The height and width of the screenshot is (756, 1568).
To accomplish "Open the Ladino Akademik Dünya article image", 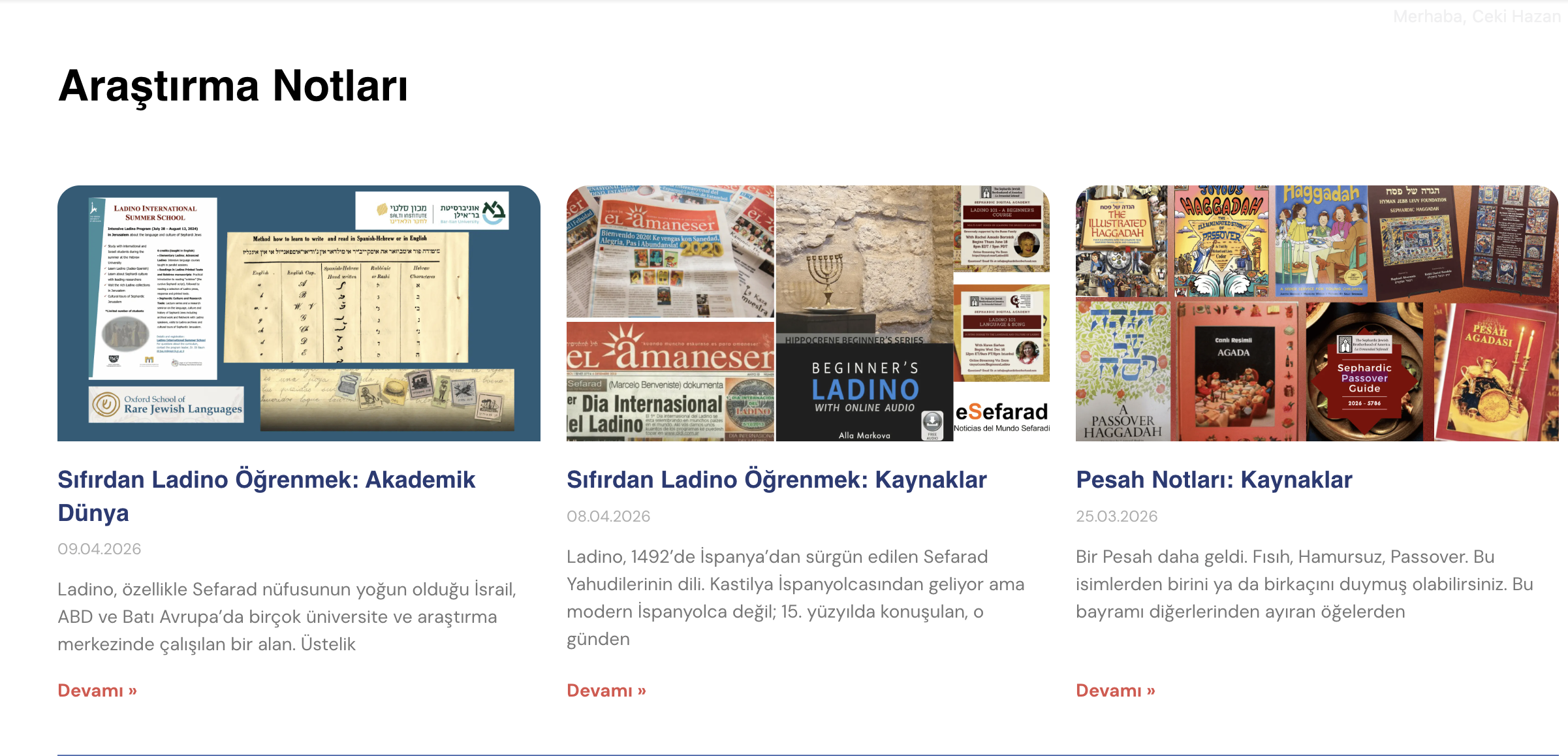I will 298,313.
